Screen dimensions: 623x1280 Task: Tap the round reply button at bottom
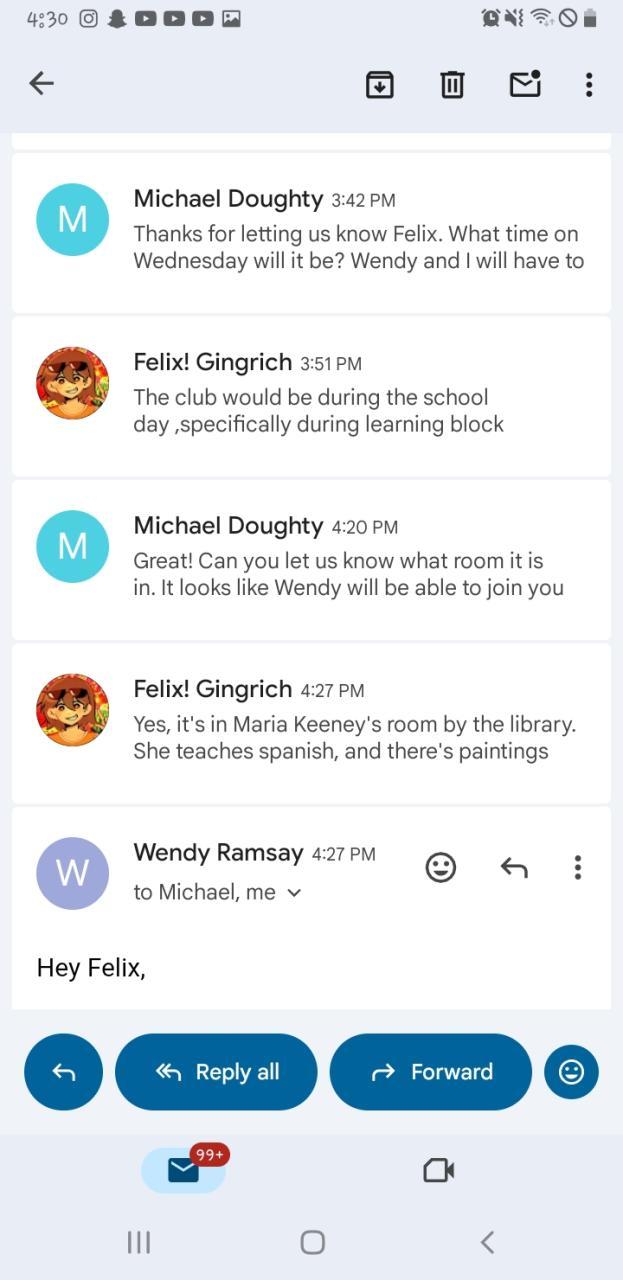[63, 1072]
